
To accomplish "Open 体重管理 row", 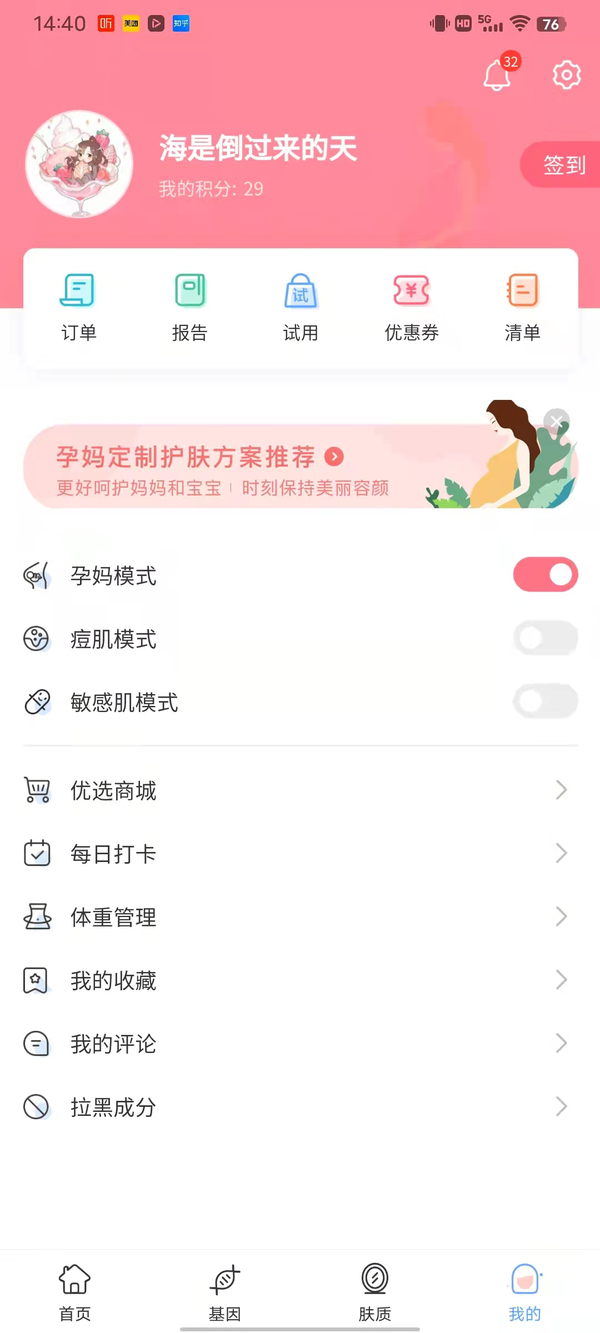I will tap(300, 917).
